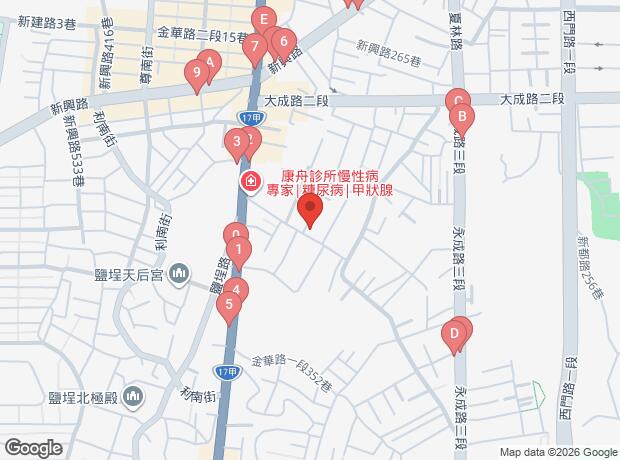Viewport: 620px width, 460px height.
Task: Open the 康舟診所 clinic place marker
Action: tap(248, 182)
